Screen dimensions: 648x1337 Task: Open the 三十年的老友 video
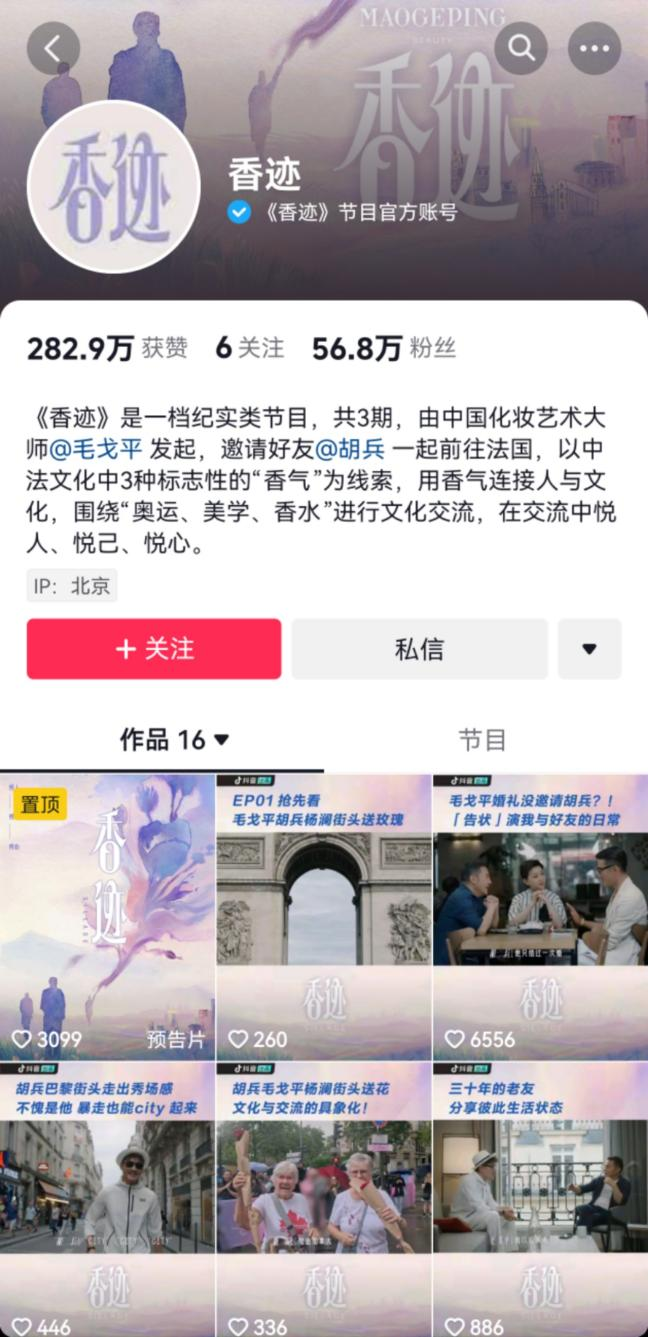[x=540, y=1200]
